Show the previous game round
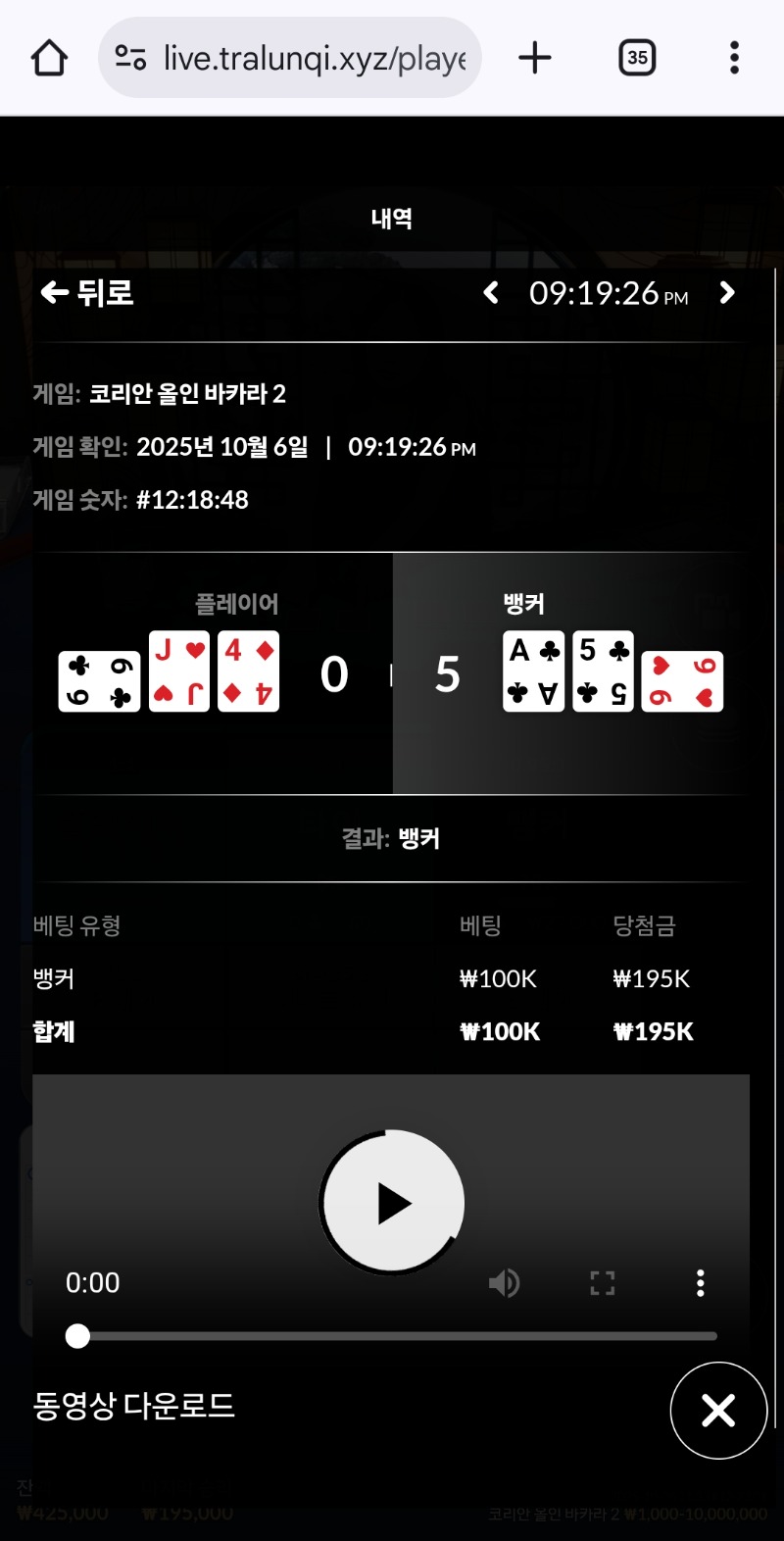 (x=492, y=293)
